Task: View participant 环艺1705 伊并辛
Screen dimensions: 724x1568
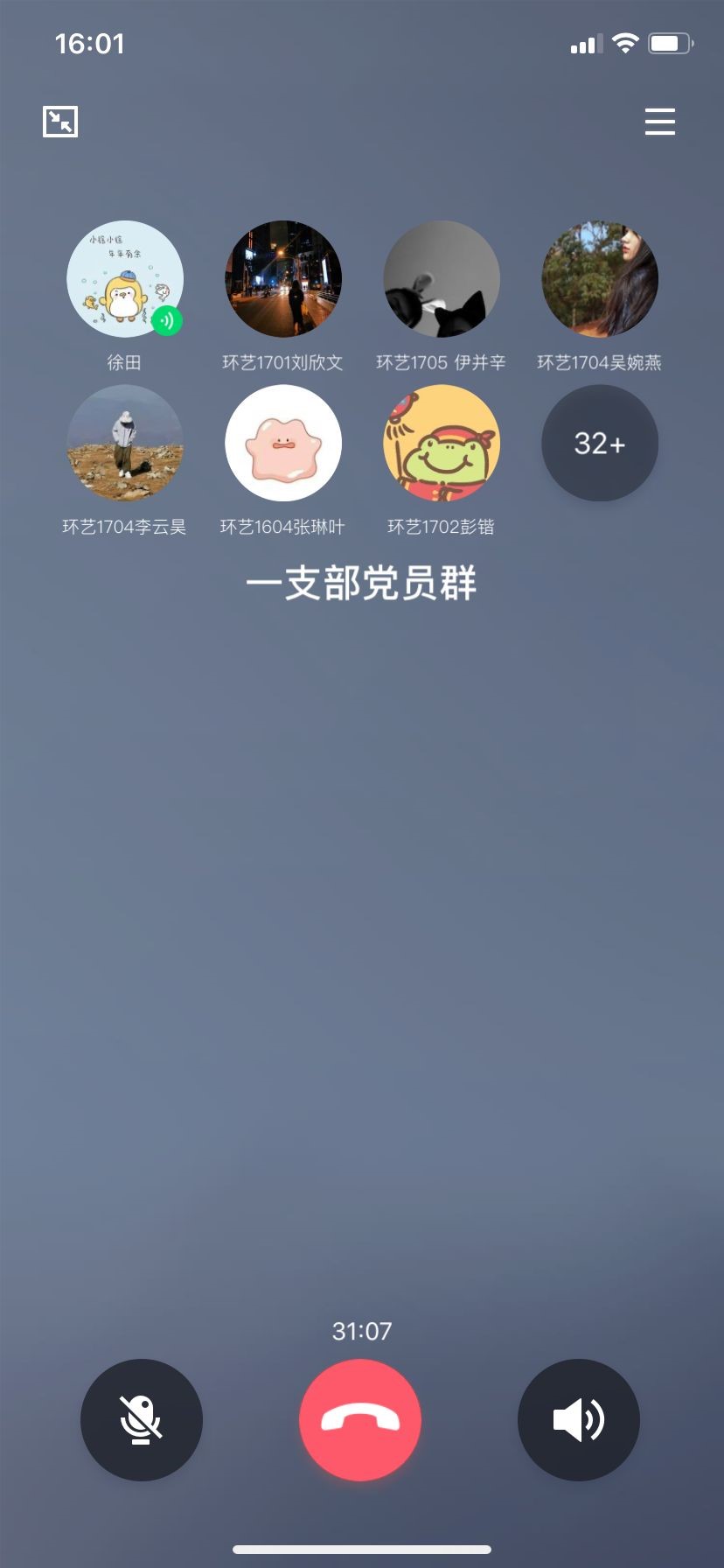Action: coord(442,279)
